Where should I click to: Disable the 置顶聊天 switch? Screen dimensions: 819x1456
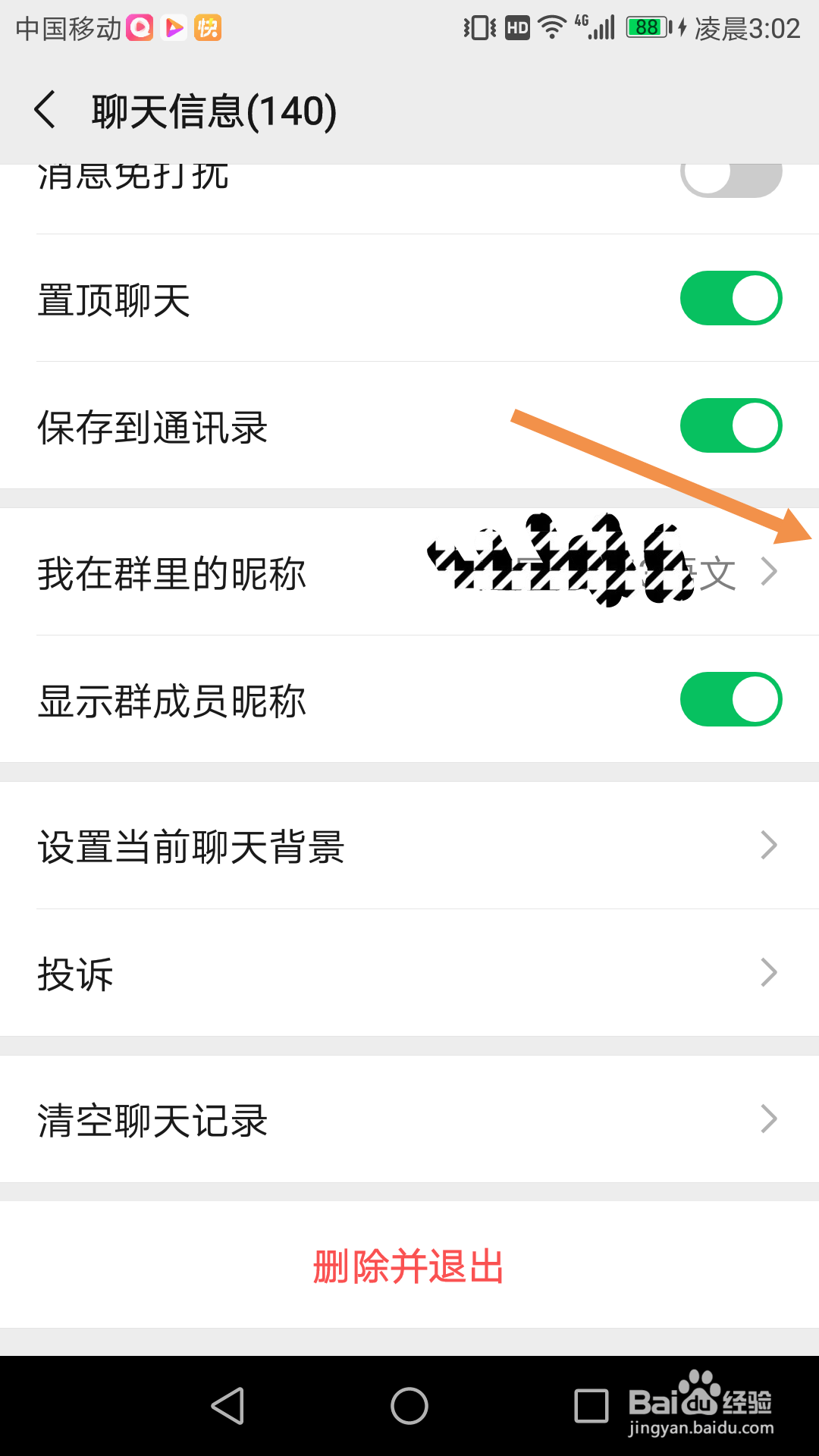[730, 298]
